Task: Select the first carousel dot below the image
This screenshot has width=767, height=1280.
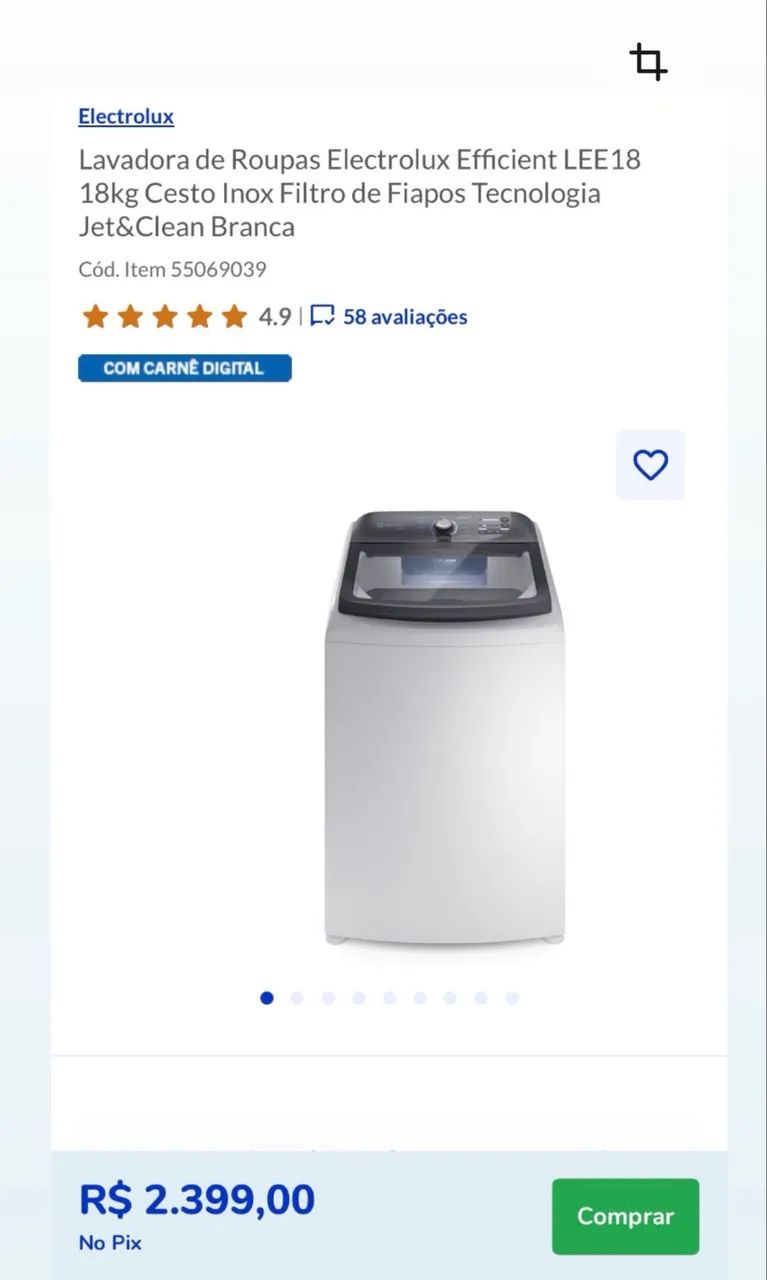Action: [x=266, y=997]
